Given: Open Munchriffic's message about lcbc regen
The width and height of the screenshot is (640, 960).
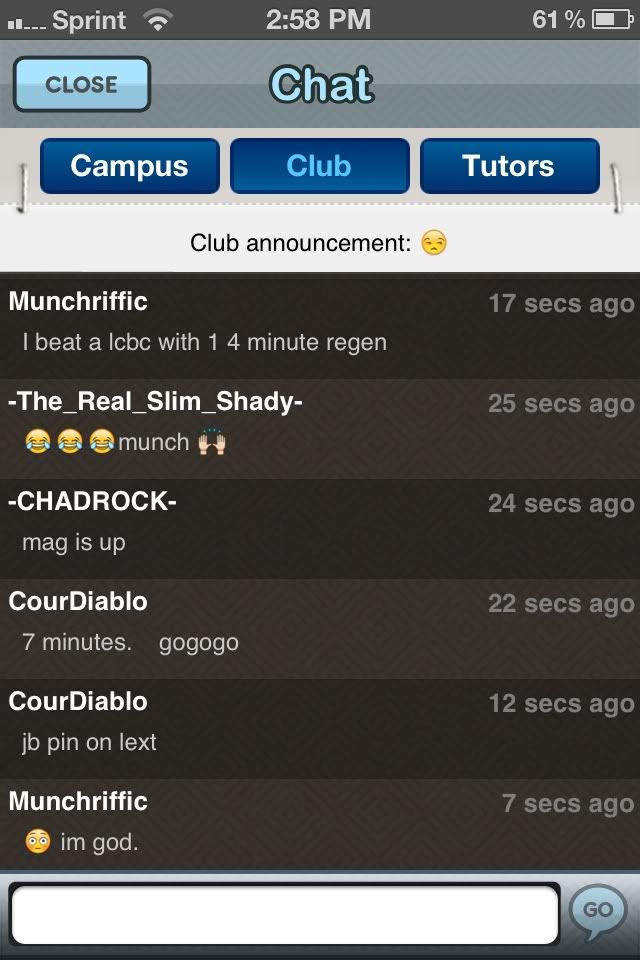Looking at the screenshot, I should tap(320, 324).
